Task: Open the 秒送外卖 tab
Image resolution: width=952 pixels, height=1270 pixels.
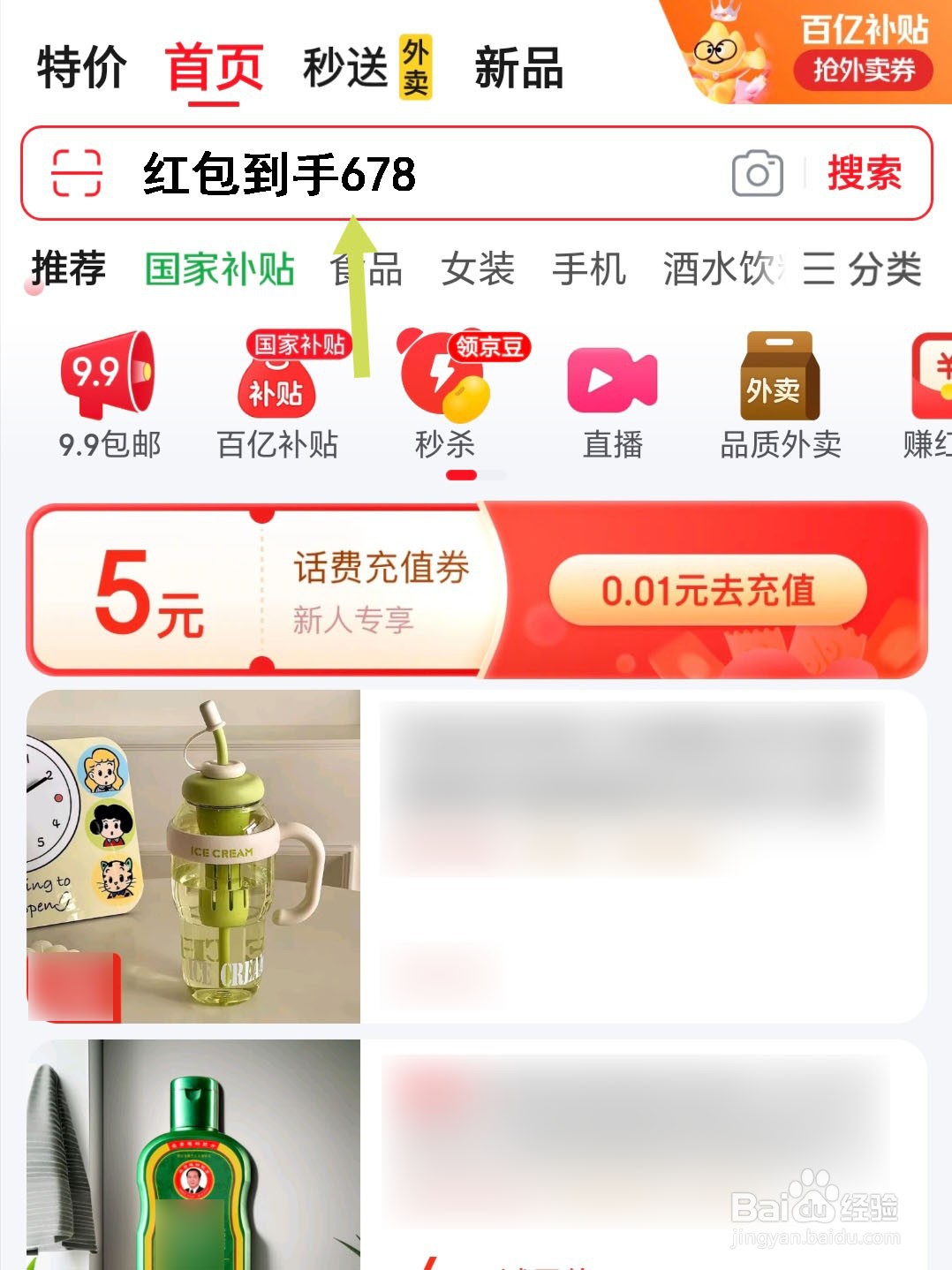Action: [344, 66]
